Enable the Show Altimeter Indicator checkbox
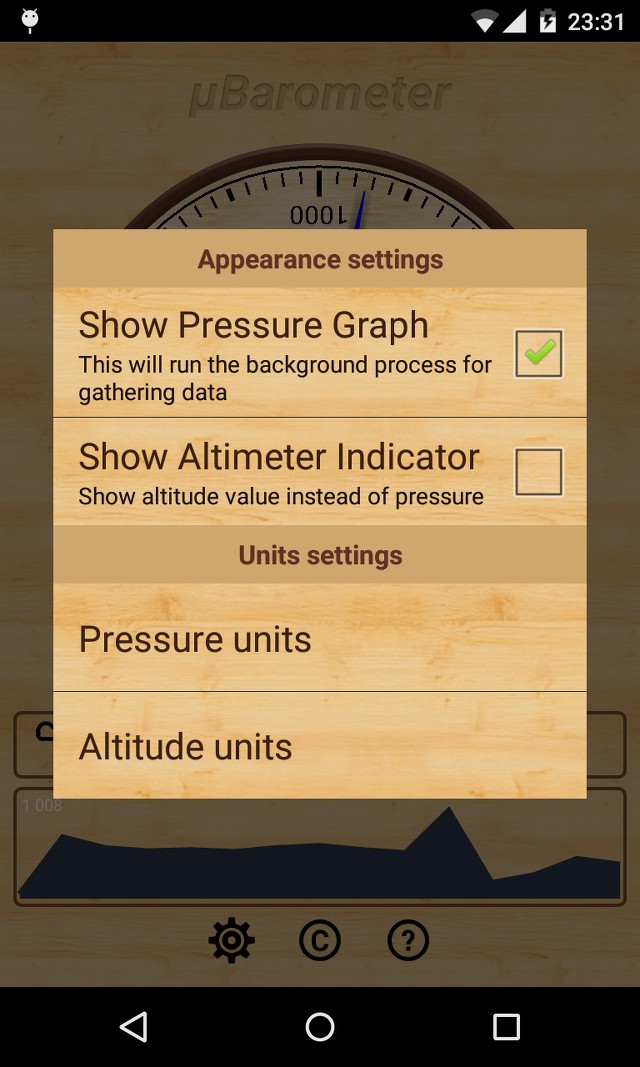Screen dimensions: 640x1067 pos(539,472)
